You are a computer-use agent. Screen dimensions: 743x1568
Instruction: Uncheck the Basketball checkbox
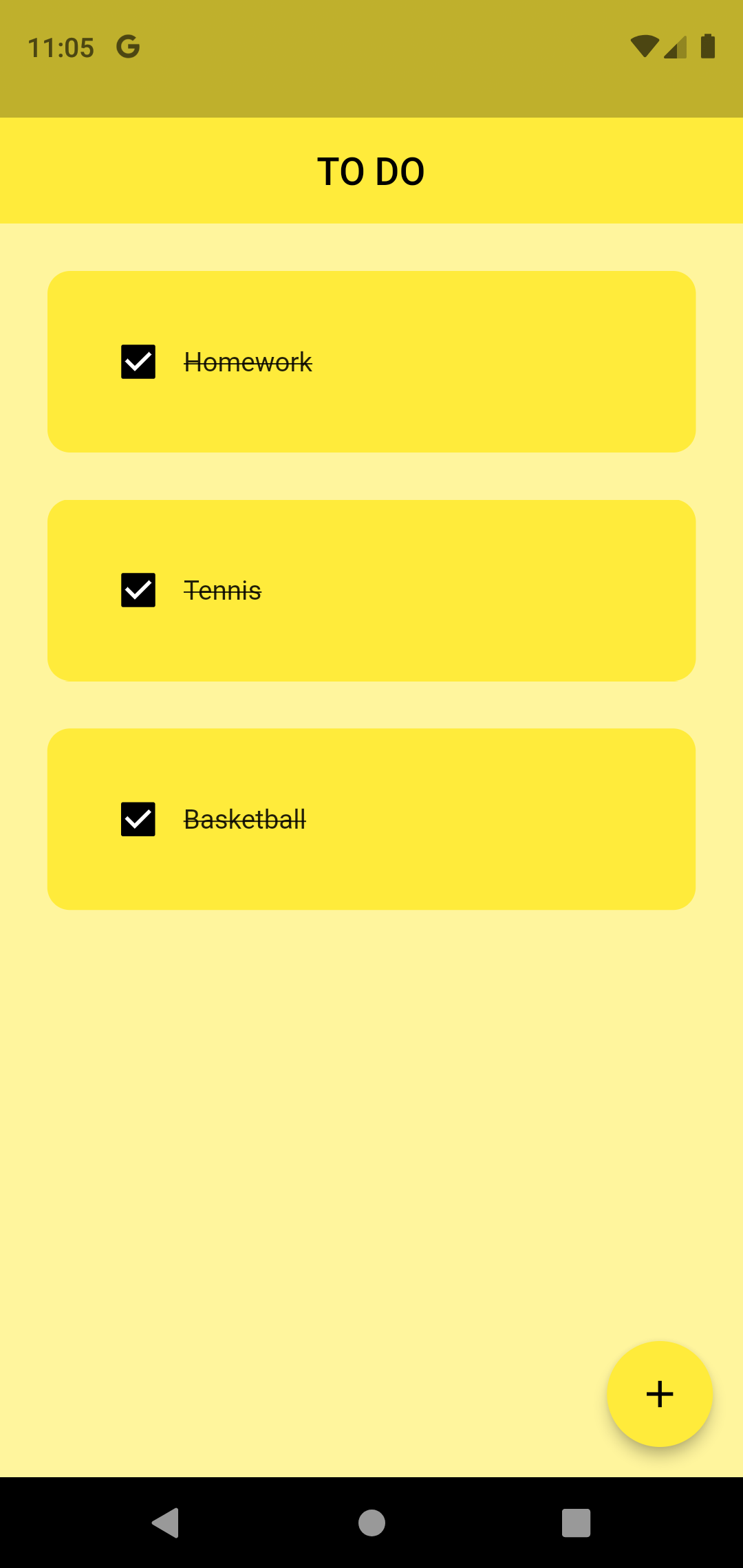pos(138,819)
